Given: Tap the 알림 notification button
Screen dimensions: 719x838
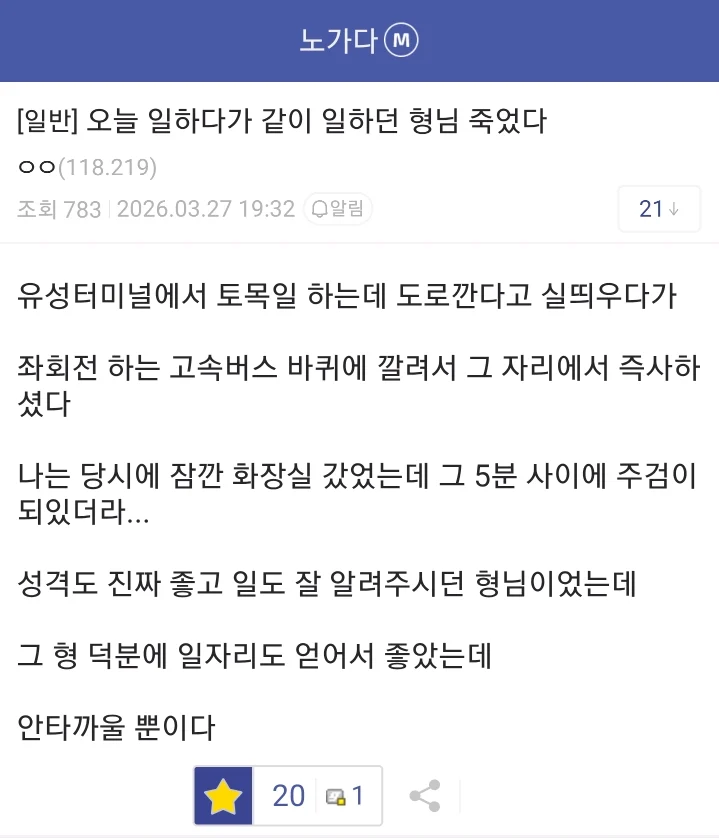Looking at the screenshot, I should click(x=338, y=208).
